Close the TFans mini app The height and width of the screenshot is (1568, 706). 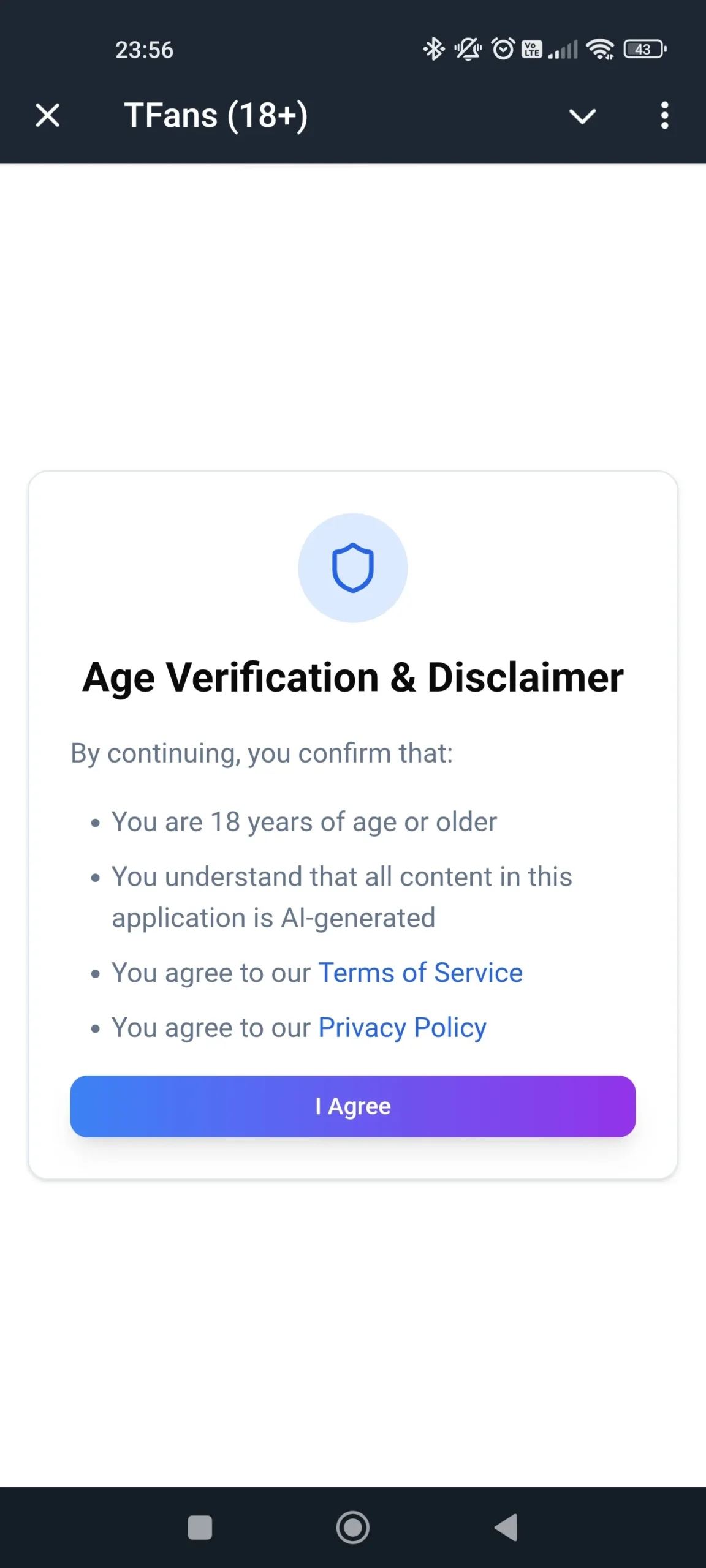point(47,115)
